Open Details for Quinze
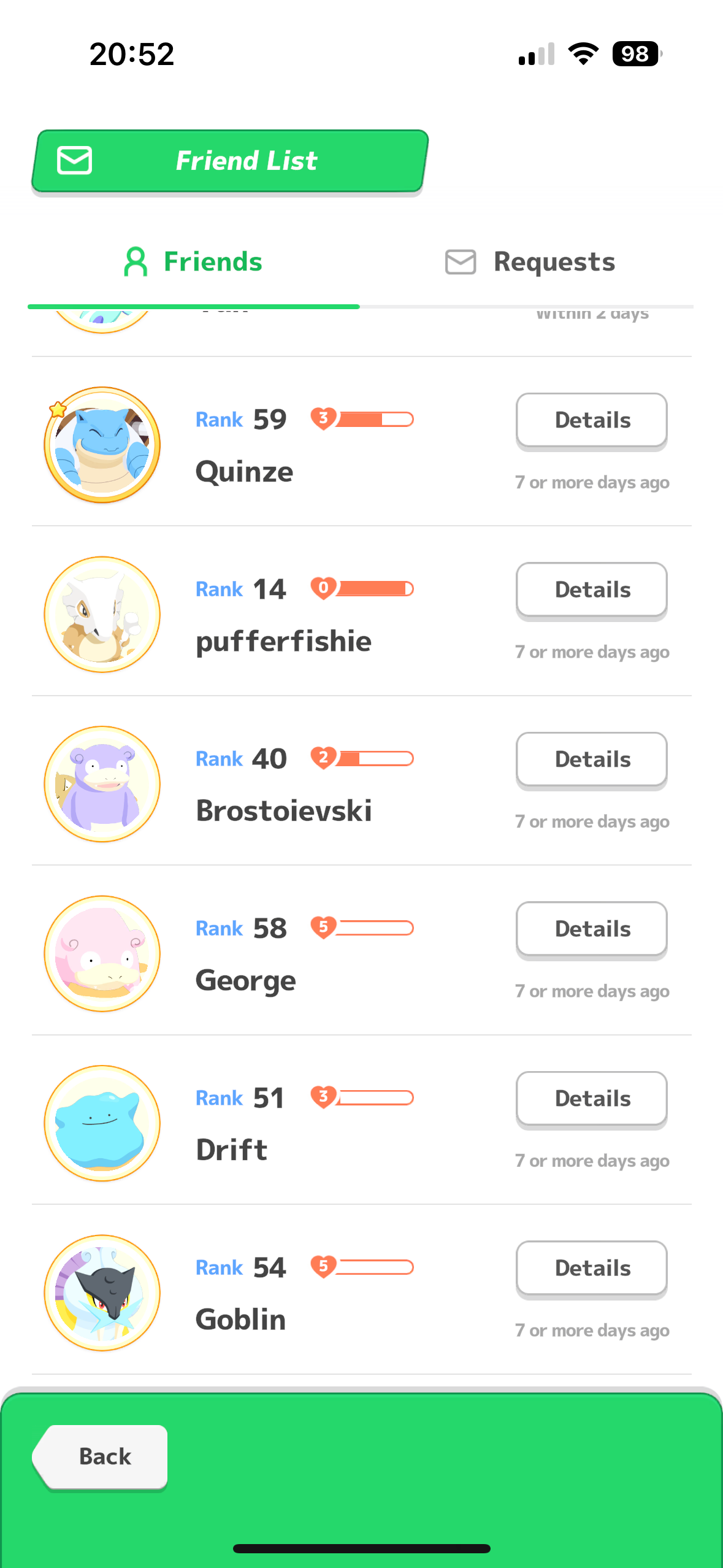This screenshot has width=723, height=1568. coord(591,420)
